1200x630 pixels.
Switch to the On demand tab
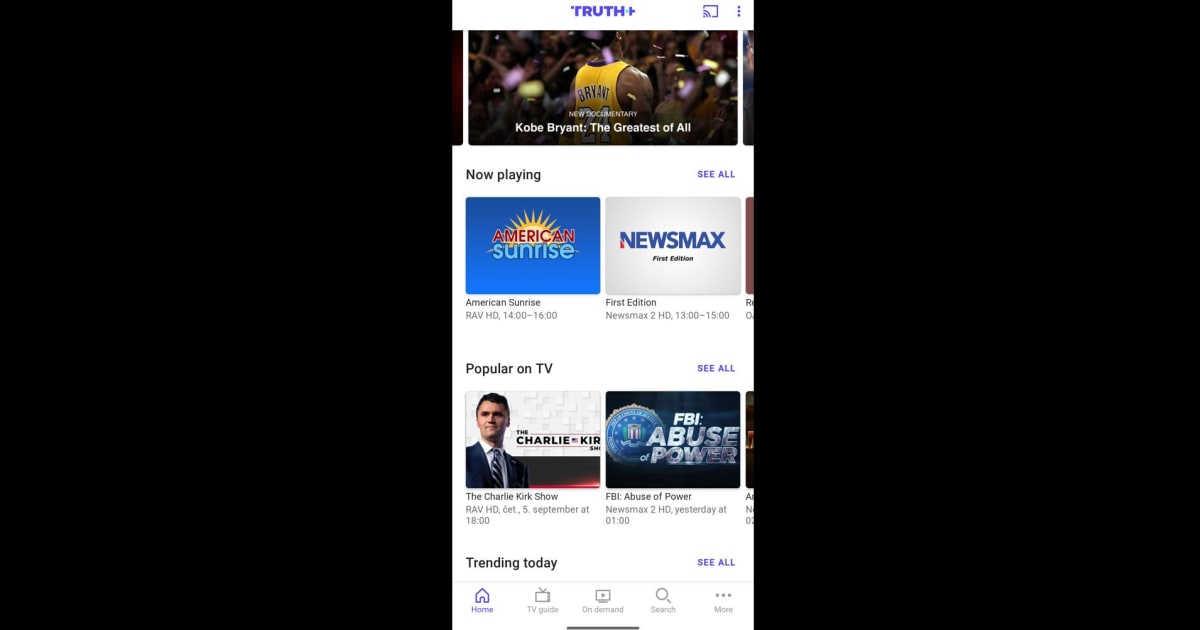pyautogui.click(x=603, y=600)
